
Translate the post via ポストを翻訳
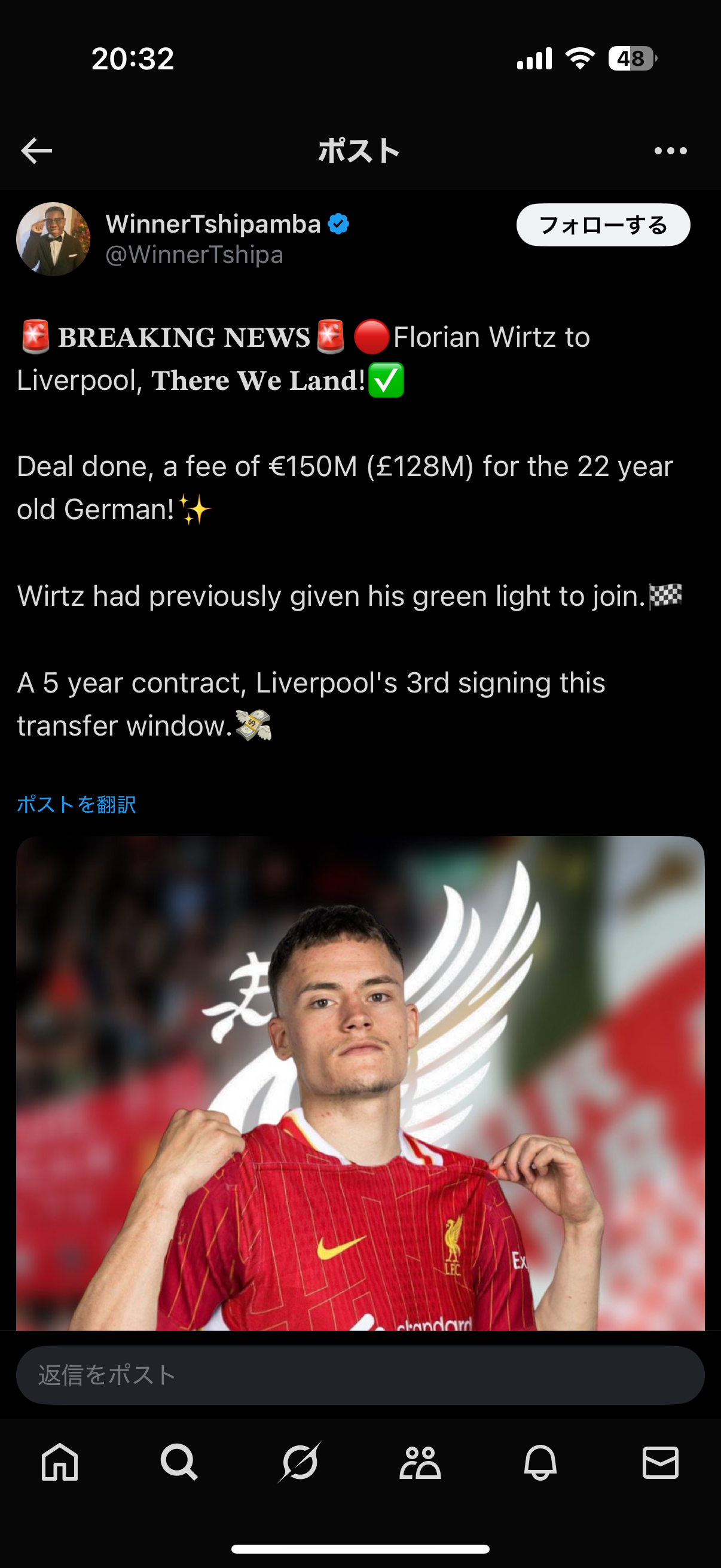click(x=77, y=805)
